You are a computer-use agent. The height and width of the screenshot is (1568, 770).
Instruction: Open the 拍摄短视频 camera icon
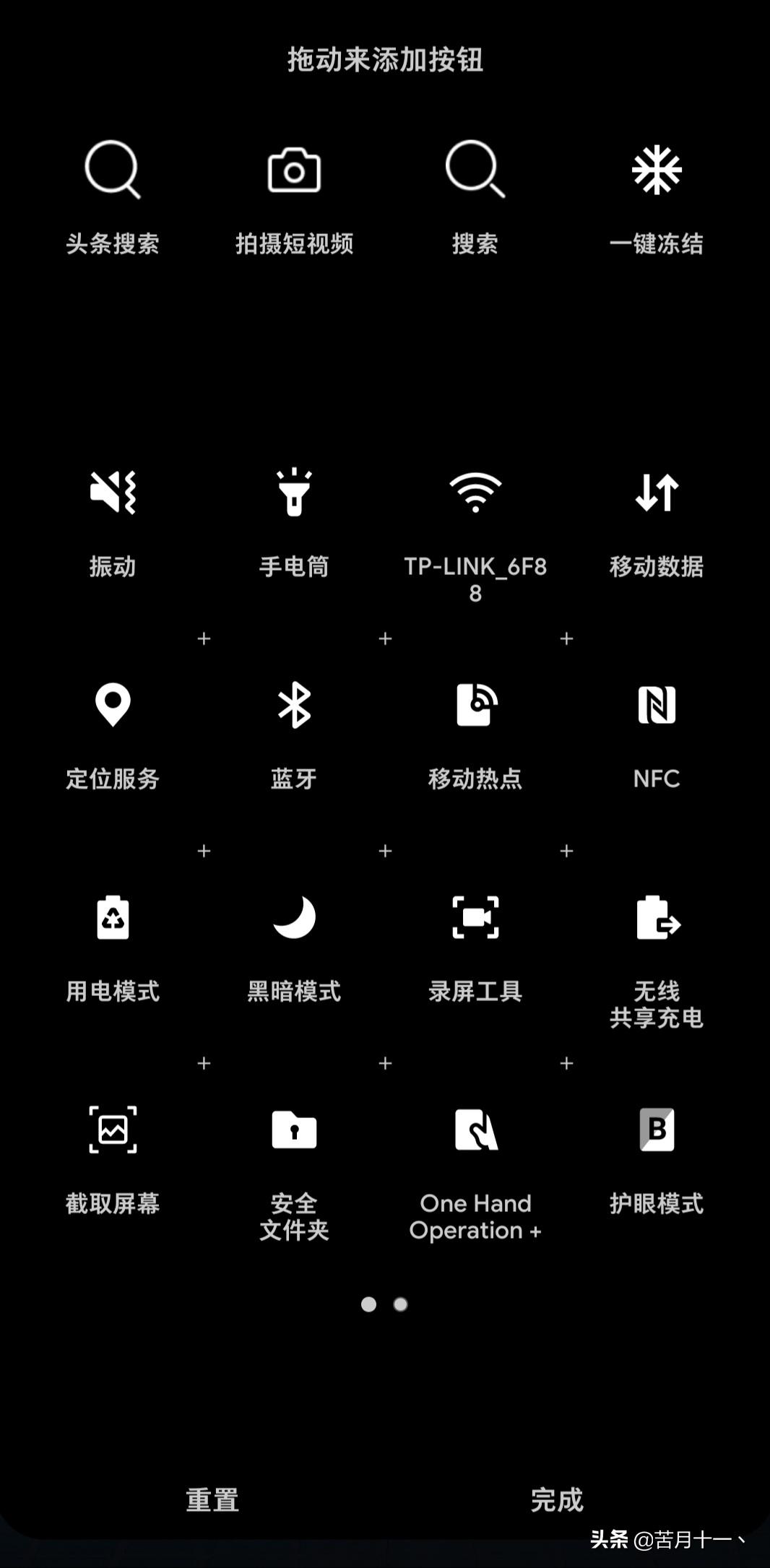point(293,170)
